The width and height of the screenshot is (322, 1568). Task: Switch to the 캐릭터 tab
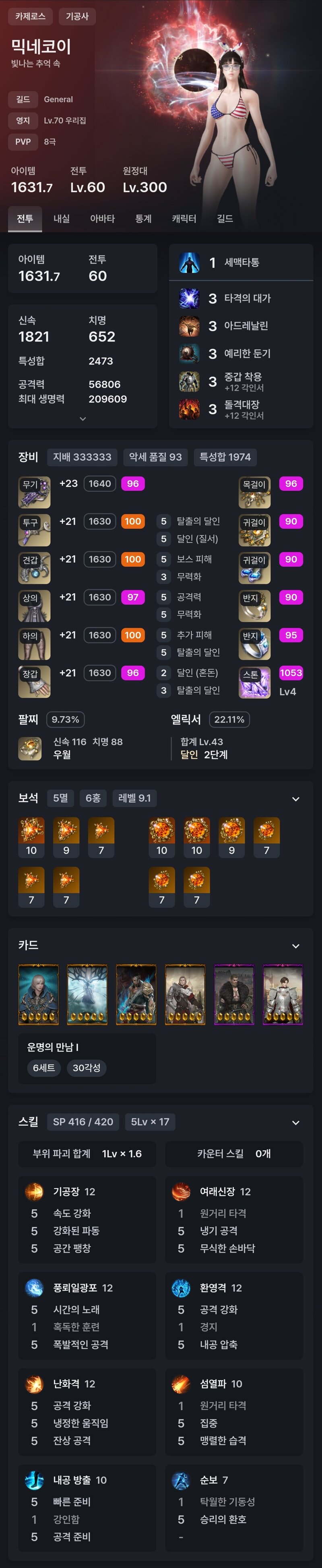(x=184, y=219)
